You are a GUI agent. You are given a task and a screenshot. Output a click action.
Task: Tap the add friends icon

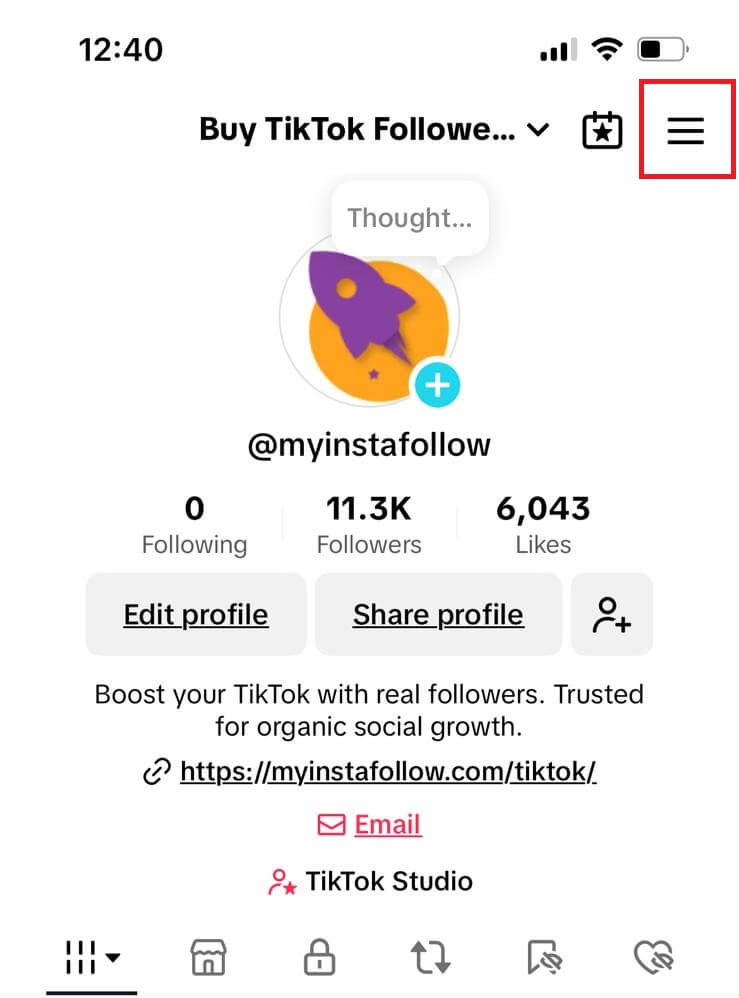612,614
